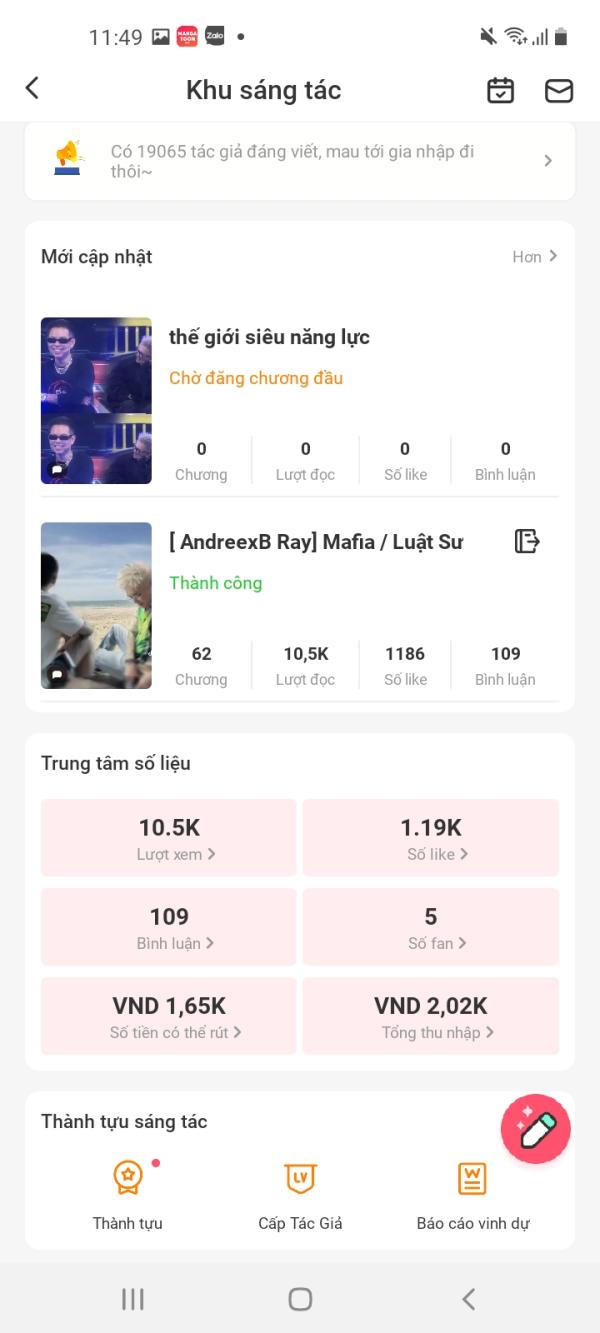The height and width of the screenshot is (1333, 600).
Task: Open the calendar check-in icon
Action: click(500, 90)
